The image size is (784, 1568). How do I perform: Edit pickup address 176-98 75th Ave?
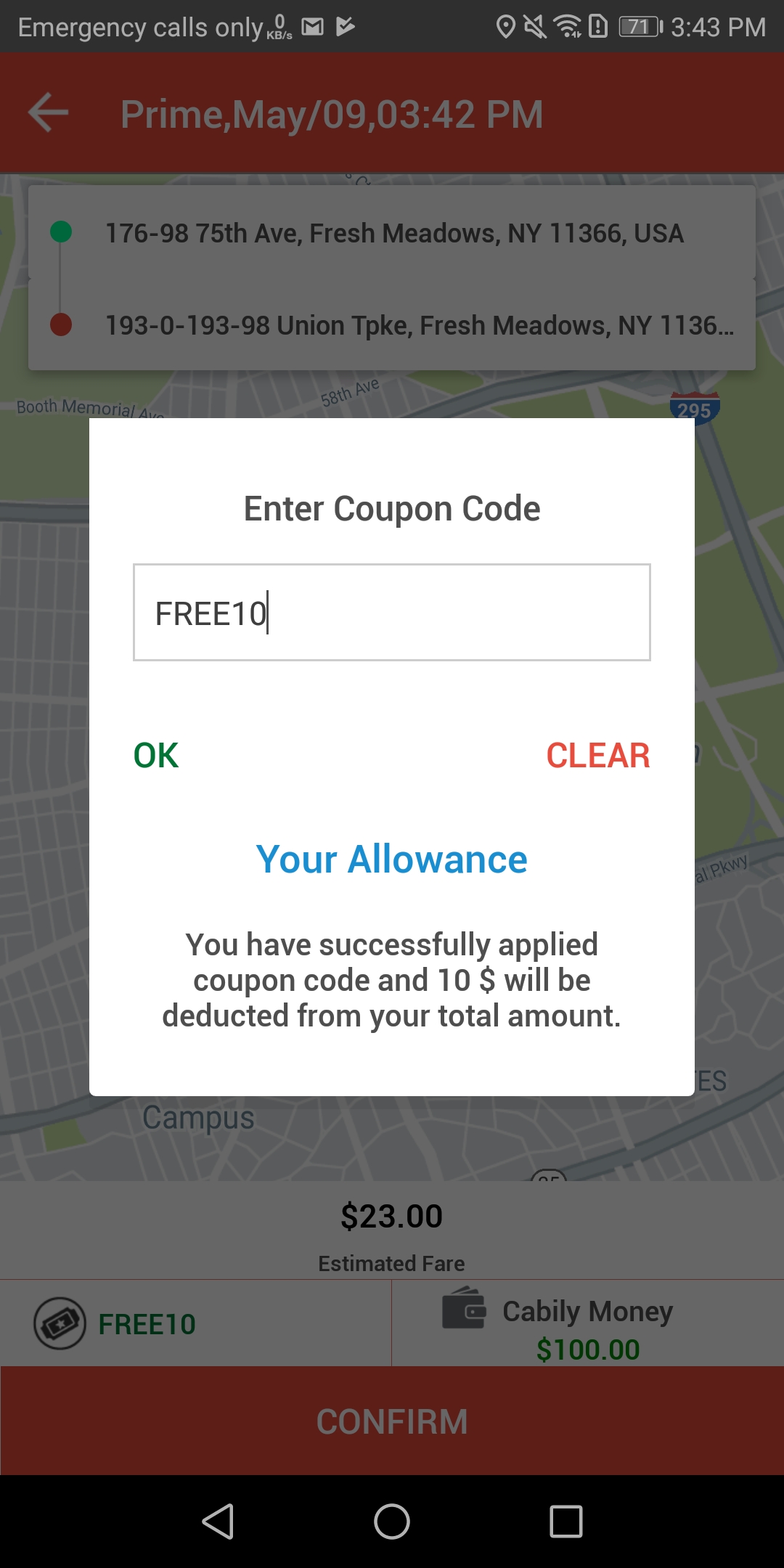pos(394,234)
